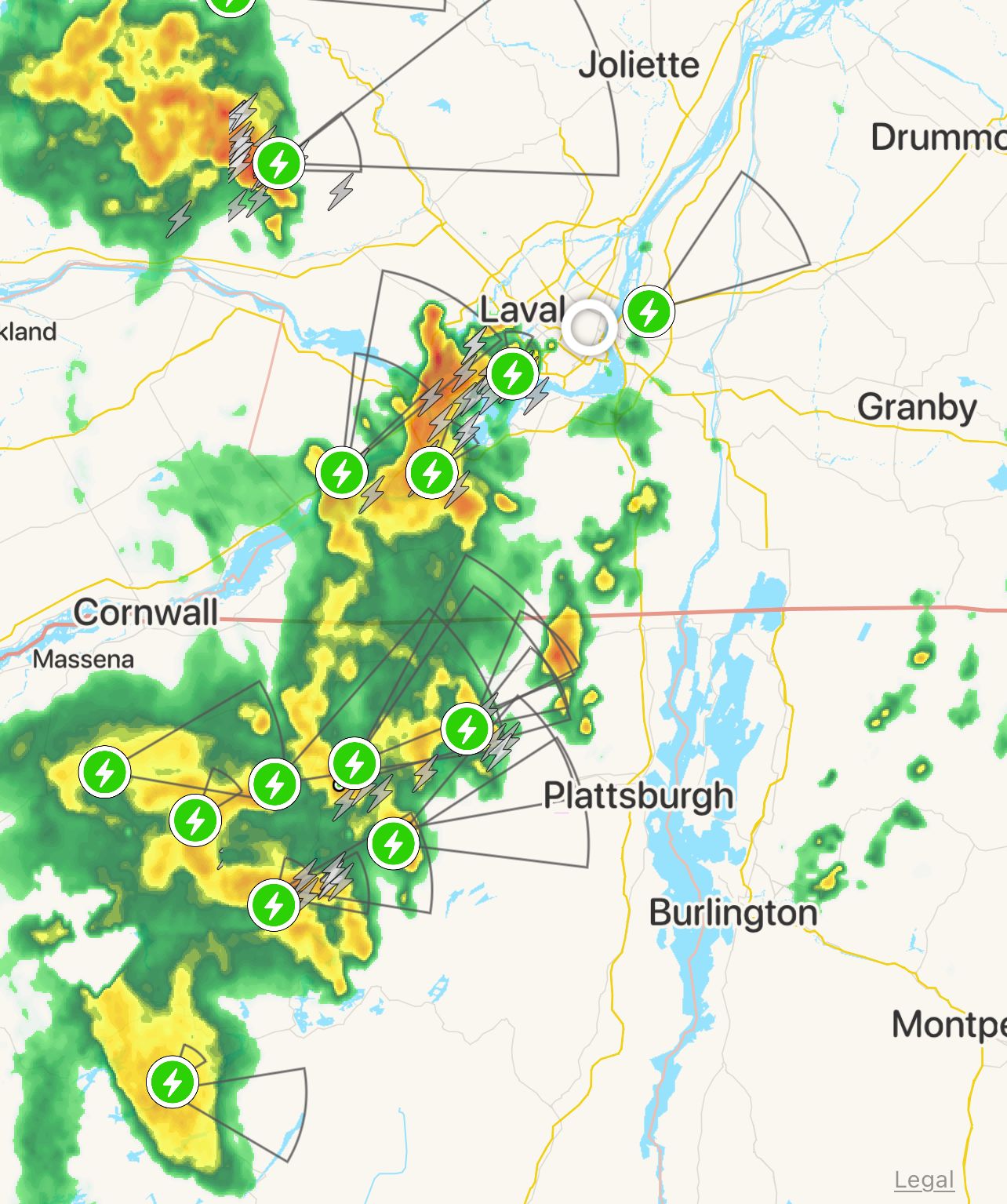Tap the storm marker below Massena label
1007x1204 pixels.
pos(104,772)
